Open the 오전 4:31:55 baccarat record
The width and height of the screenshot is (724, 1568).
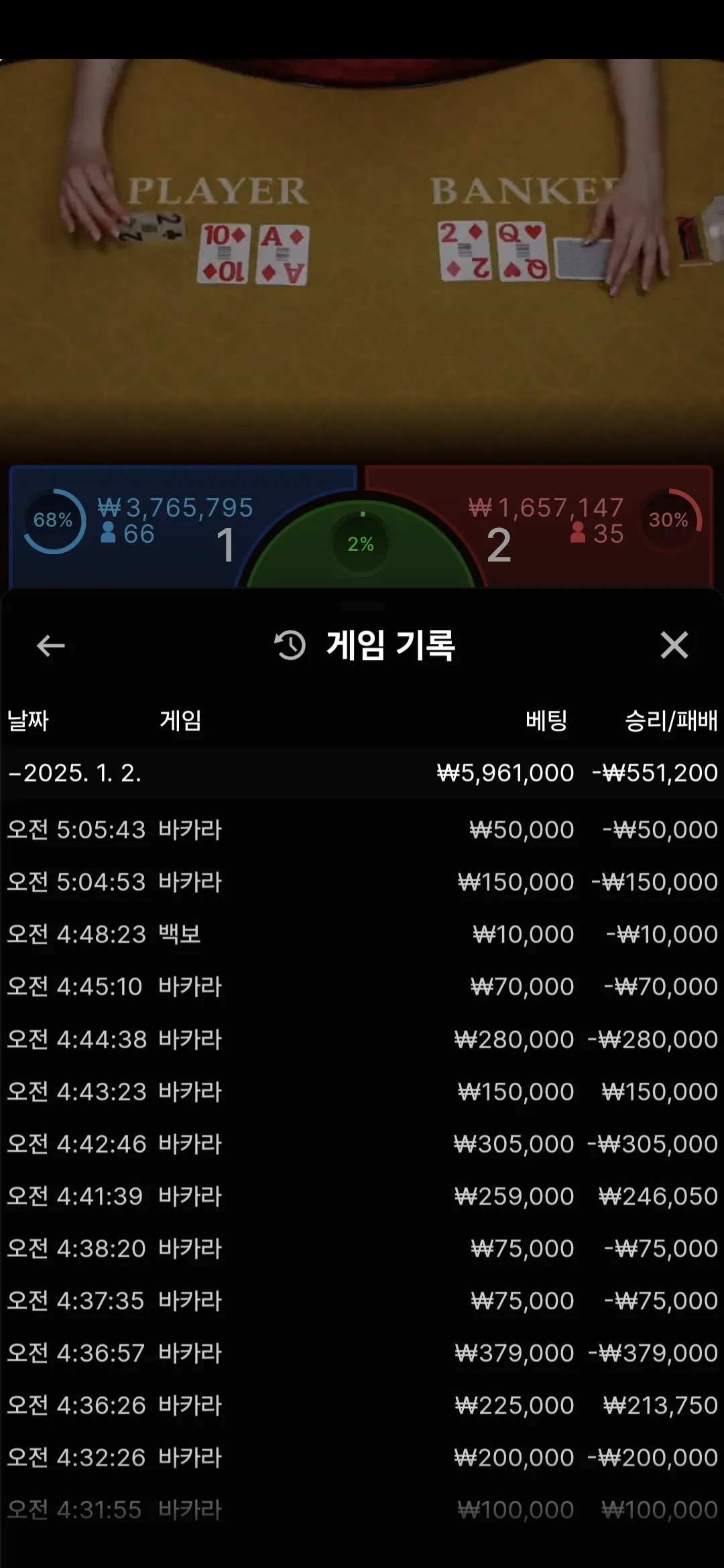[x=362, y=1510]
